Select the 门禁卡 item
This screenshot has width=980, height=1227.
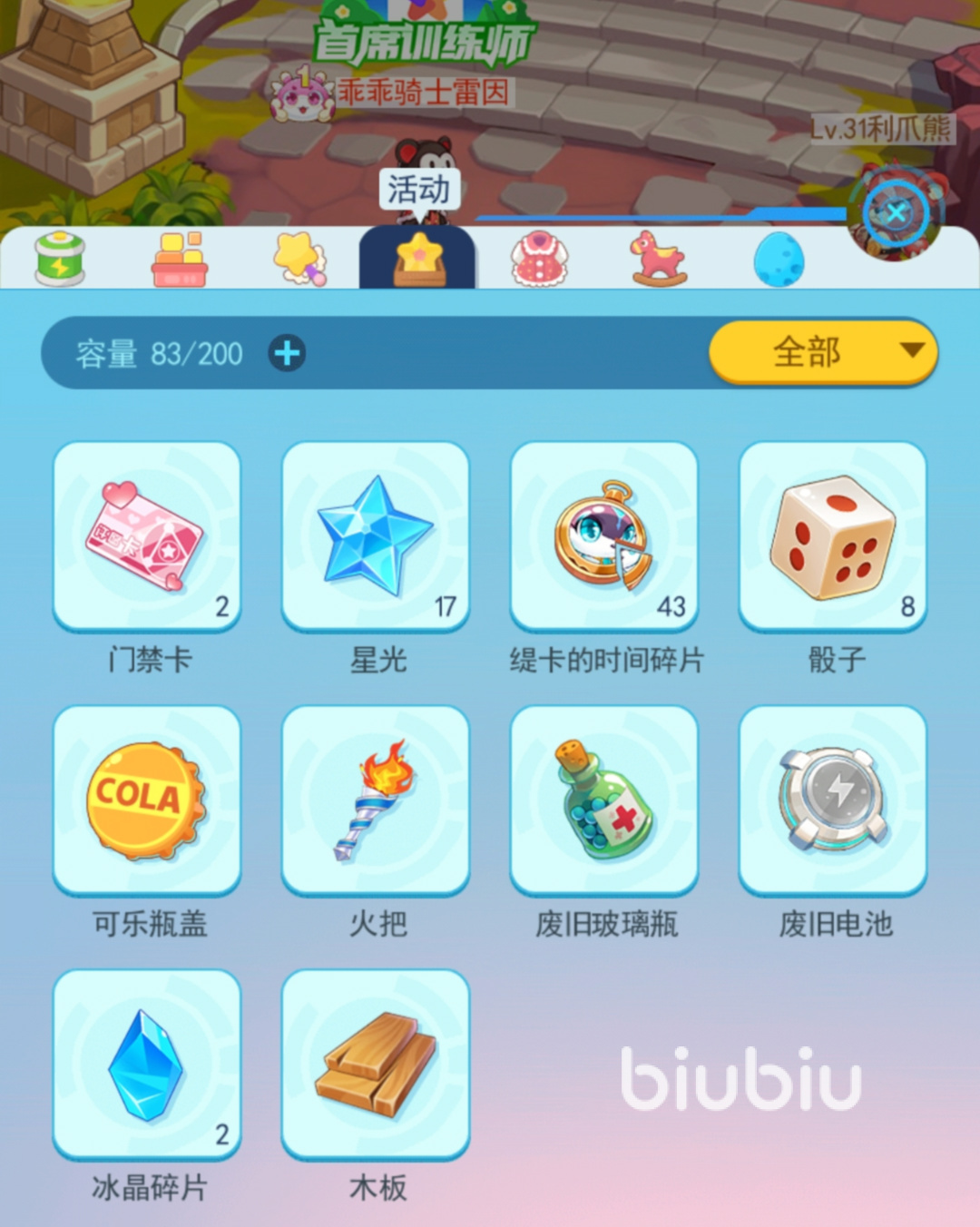pos(147,536)
